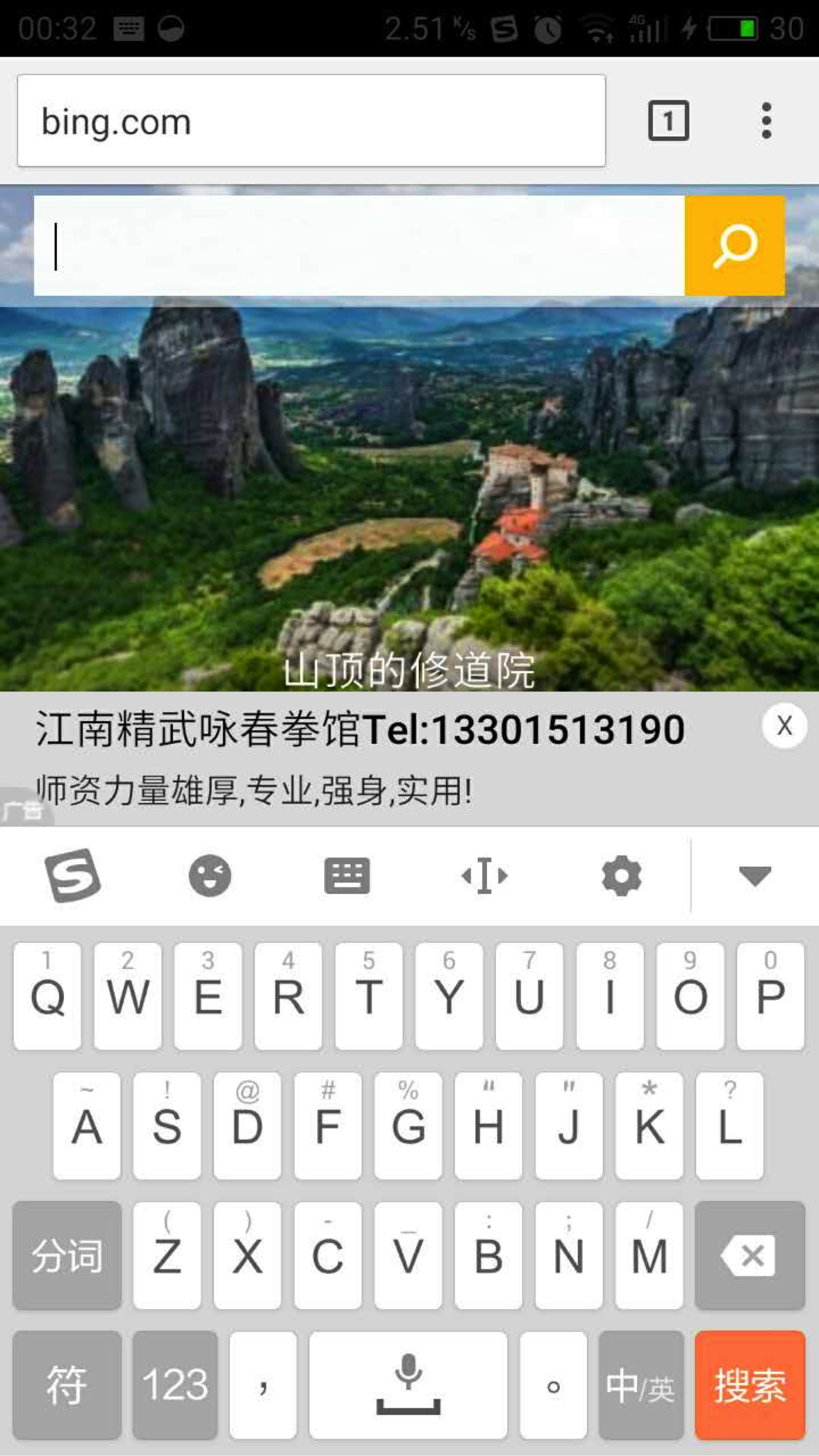Tap the microphone space bar key
819x1456 pixels.
coord(408,1386)
